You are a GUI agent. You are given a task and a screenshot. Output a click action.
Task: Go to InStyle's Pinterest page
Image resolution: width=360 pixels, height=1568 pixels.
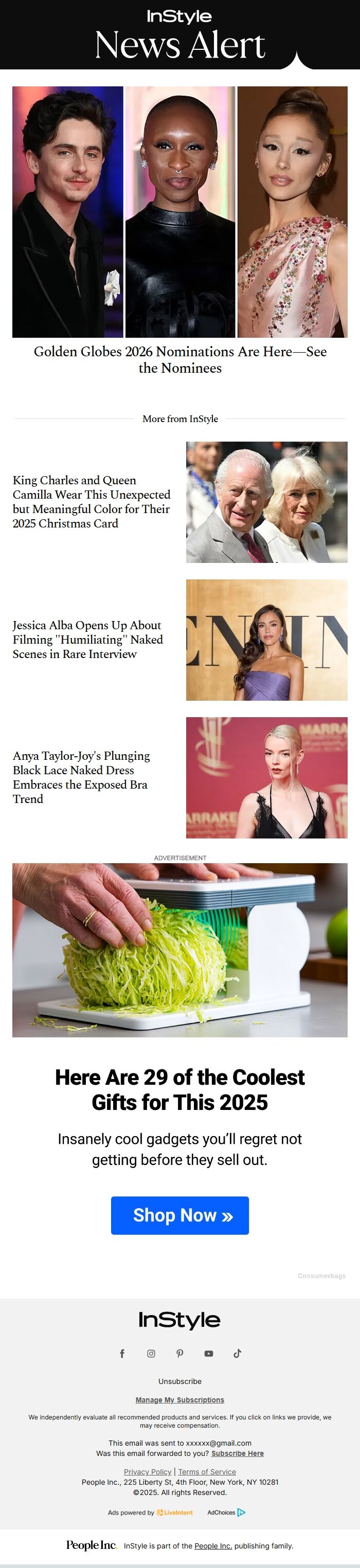pos(179,1353)
